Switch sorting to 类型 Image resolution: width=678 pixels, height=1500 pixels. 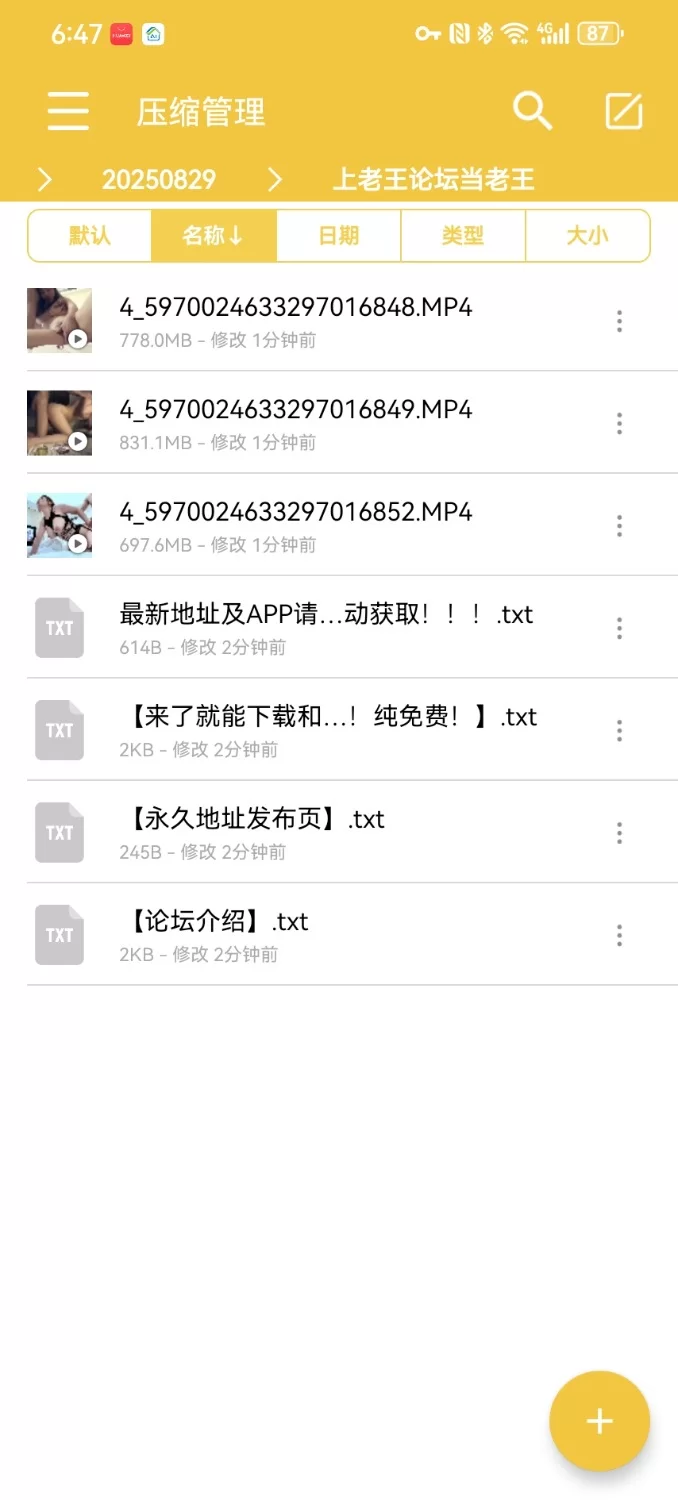click(x=462, y=236)
